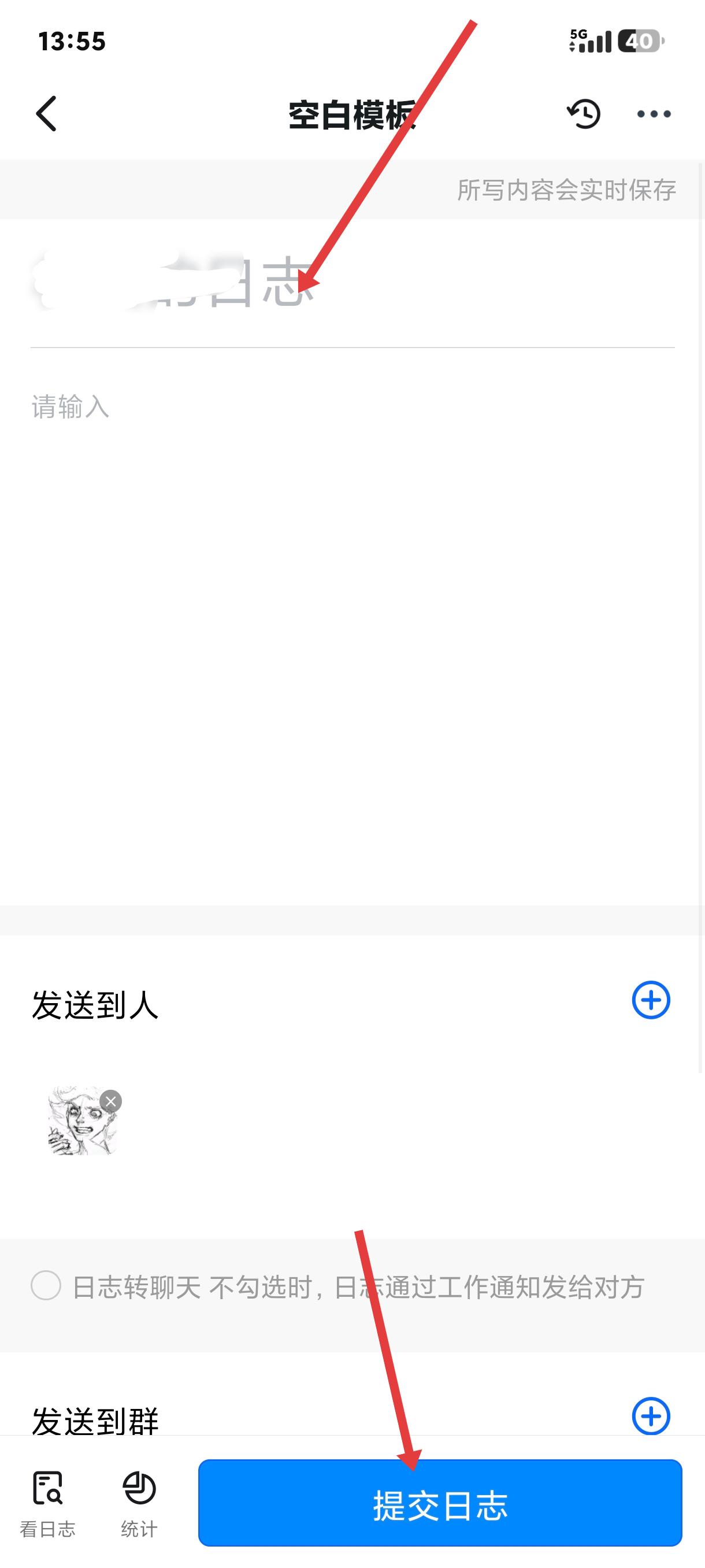Open the three-dot overflow menu
The width and height of the screenshot is (705, 1568).
[x=654, y=114]
